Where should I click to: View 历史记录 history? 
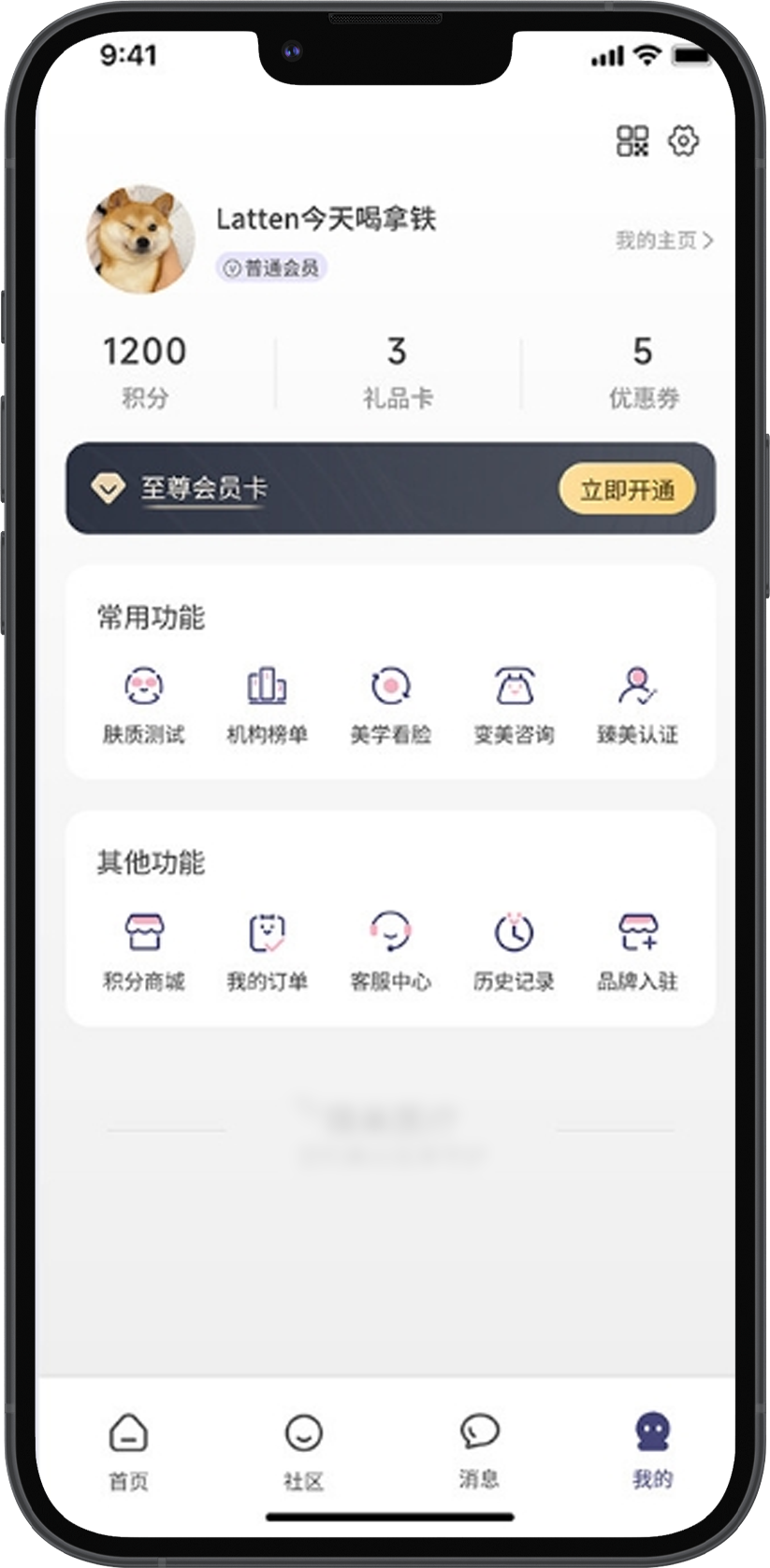(x=514, y=949)
